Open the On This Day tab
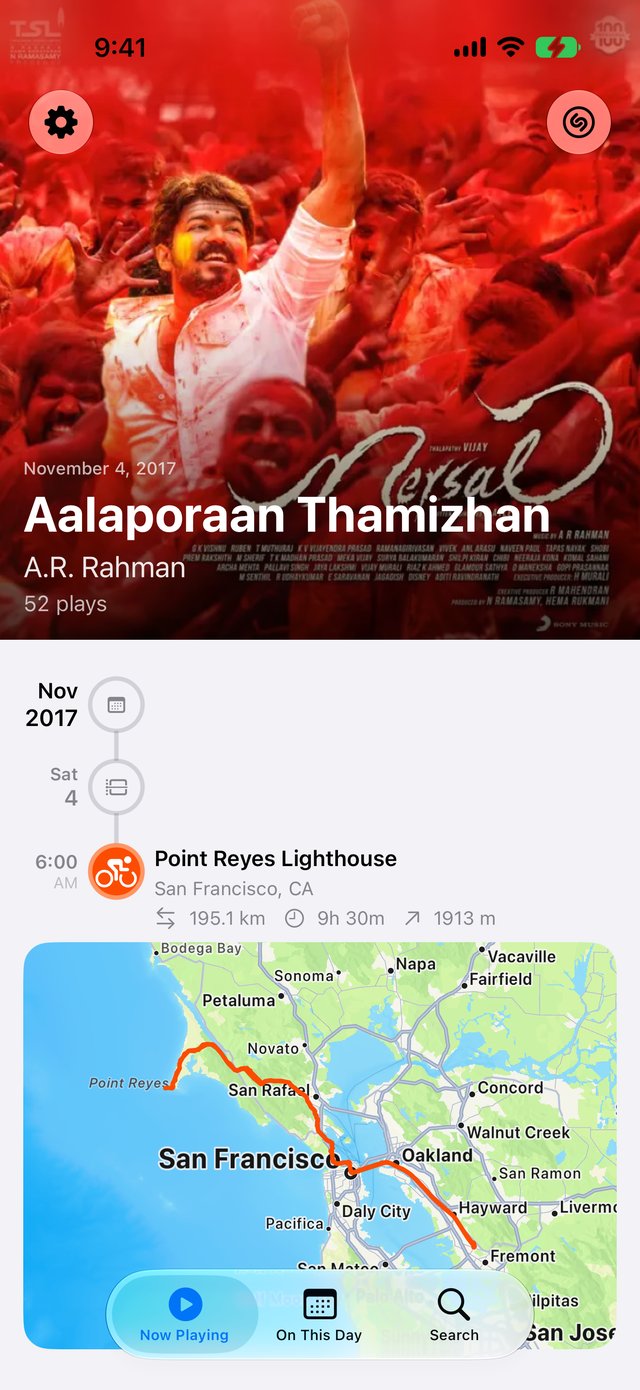640x1390 pixels. coord(319,1314)
